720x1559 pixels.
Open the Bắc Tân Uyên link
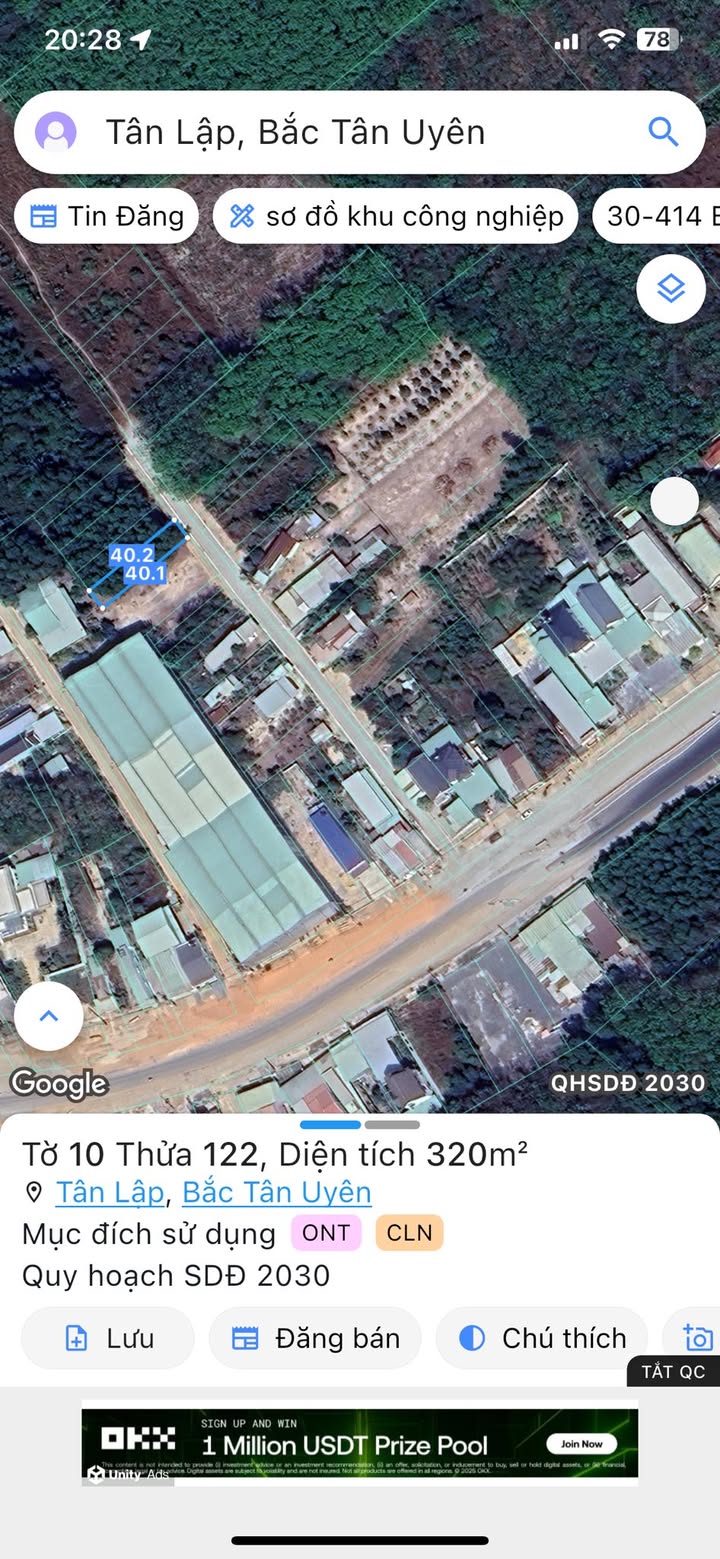[x=276, y=1192]
